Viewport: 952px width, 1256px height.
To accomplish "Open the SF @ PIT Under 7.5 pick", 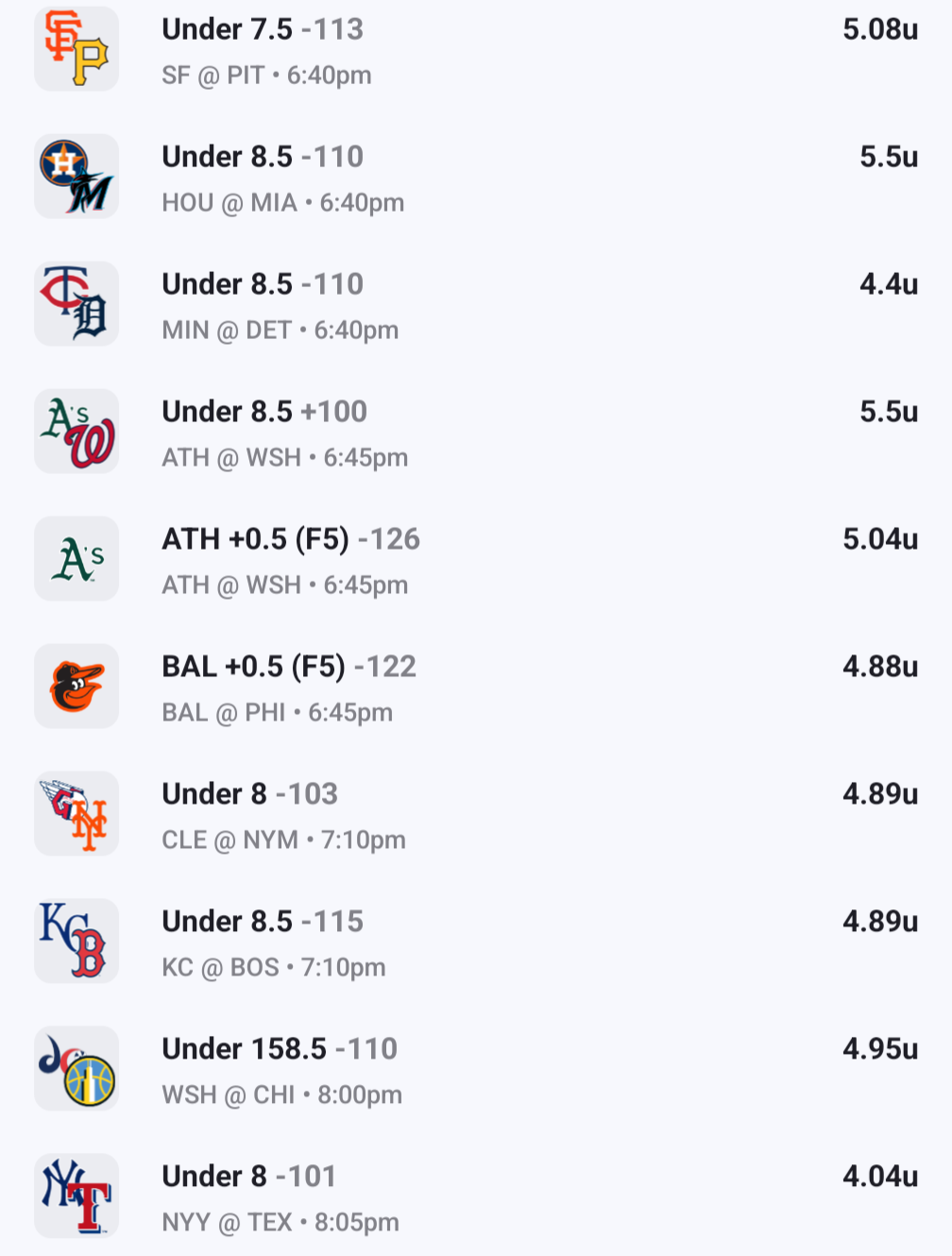I will click(x=263, y=30).
